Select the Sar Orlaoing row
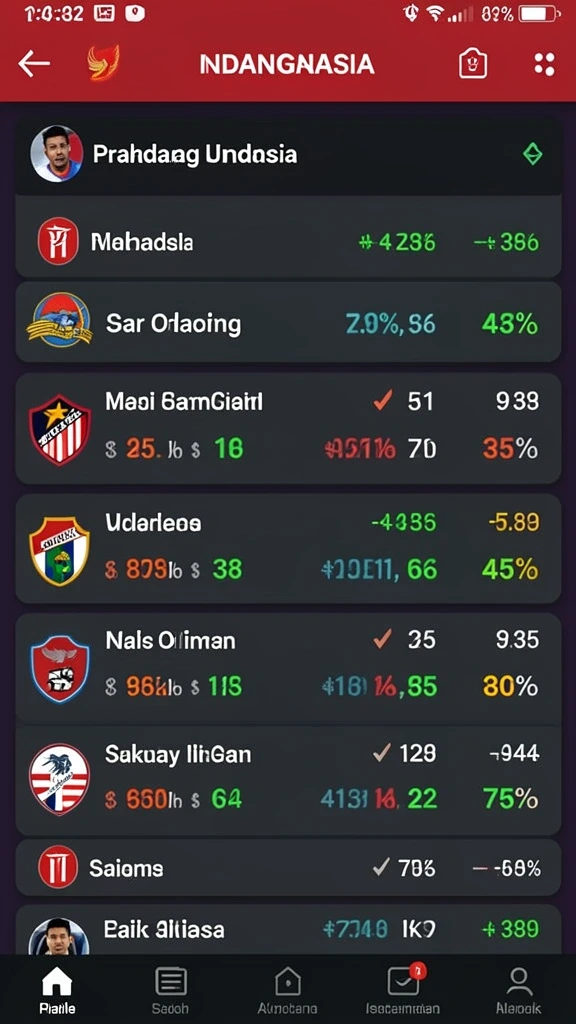The height and width of the screenshot is (1024, 576). coord(288,323)
